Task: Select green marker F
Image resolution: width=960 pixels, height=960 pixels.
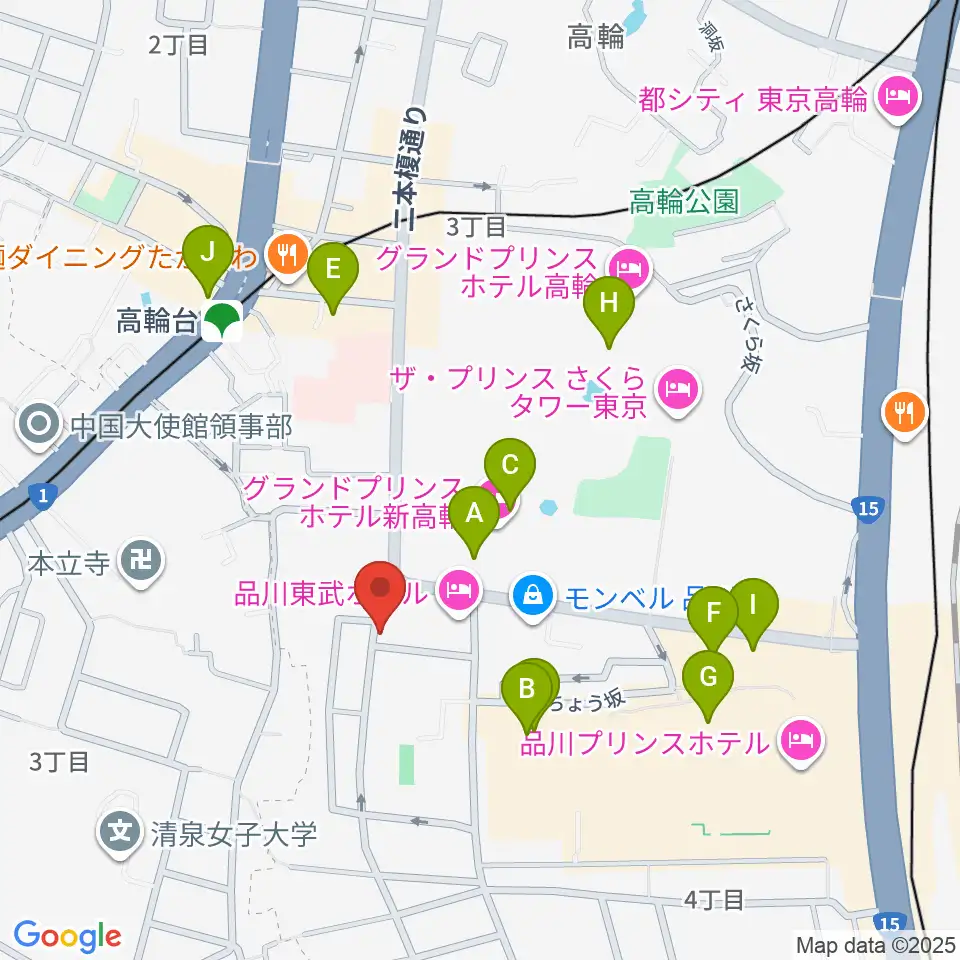Action: [x=713, y=620]
